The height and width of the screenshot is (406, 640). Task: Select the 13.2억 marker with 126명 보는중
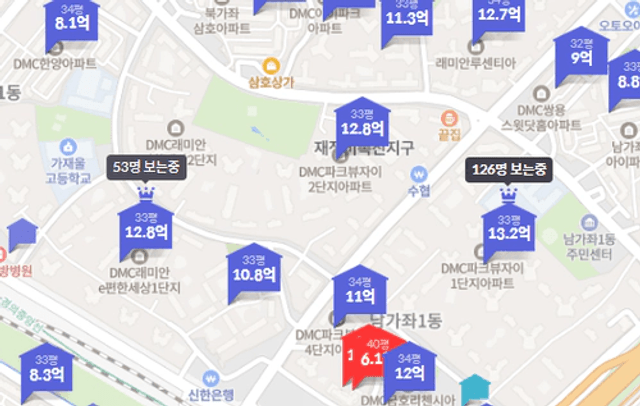point(507,231)
